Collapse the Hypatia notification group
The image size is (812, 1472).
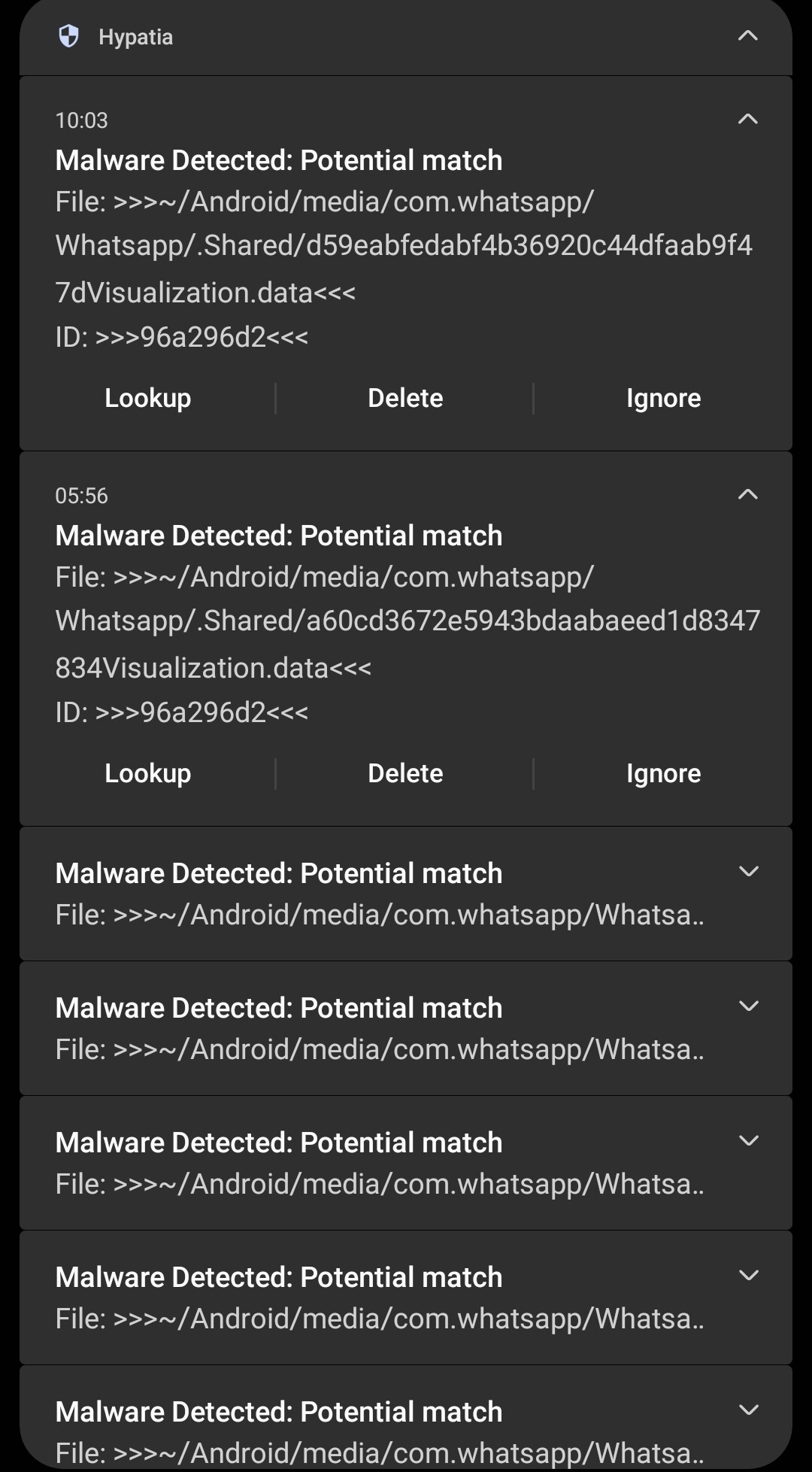pos(747,36)
